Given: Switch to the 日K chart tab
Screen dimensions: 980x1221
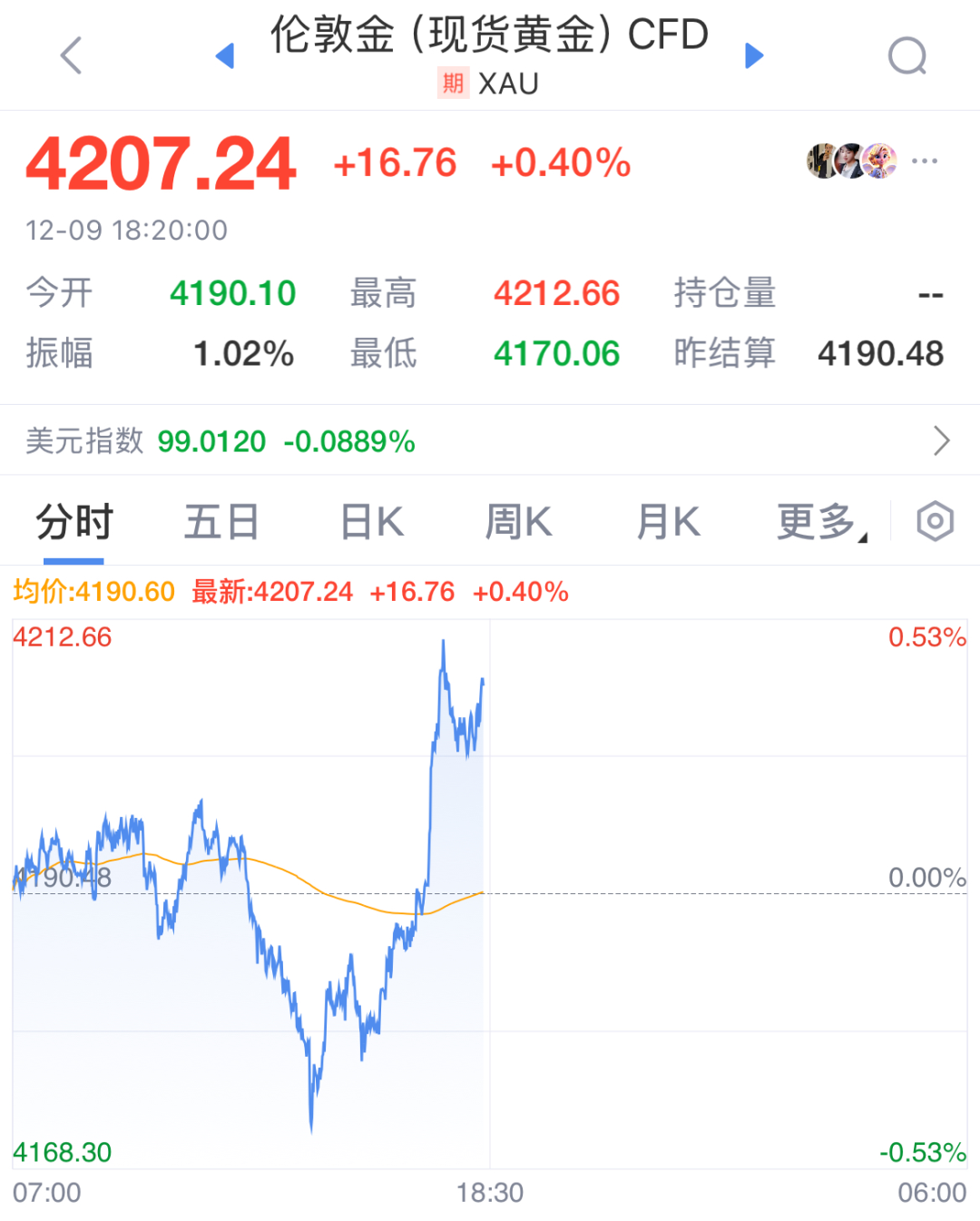Looking at the screenshot, I should click(371, 523).
